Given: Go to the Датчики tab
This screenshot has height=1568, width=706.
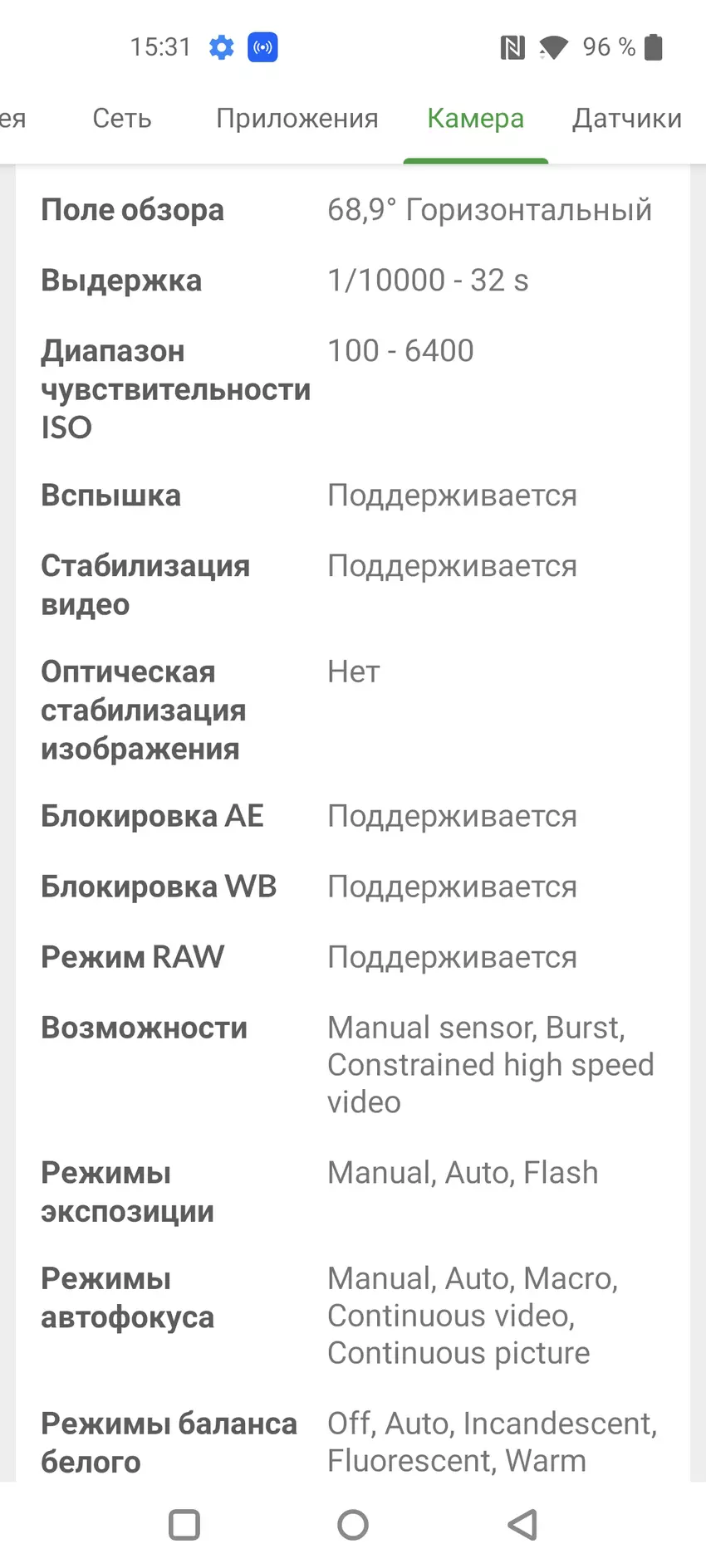Looking at the screenshot, I should click(x=626, y=119).
